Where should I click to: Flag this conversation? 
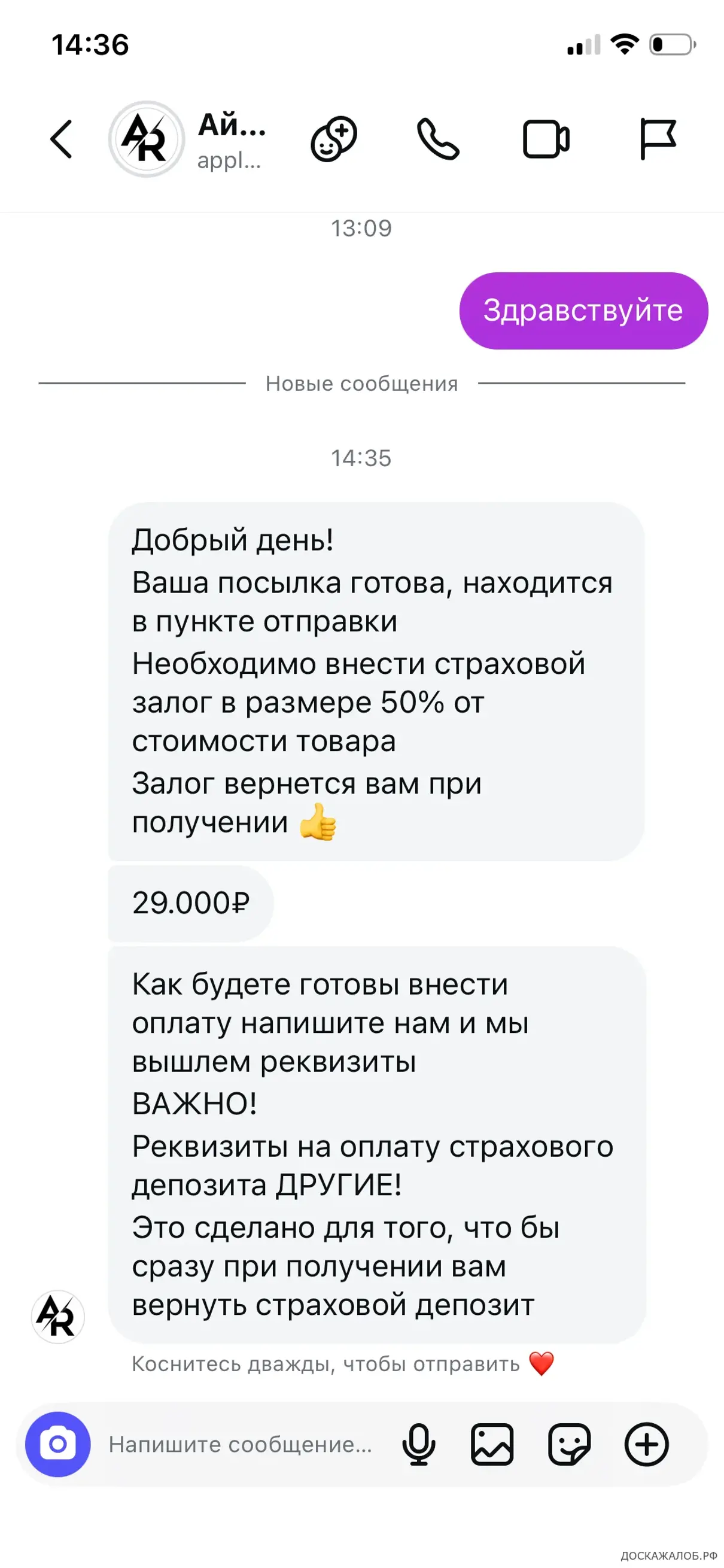click(x=657, y=139)
